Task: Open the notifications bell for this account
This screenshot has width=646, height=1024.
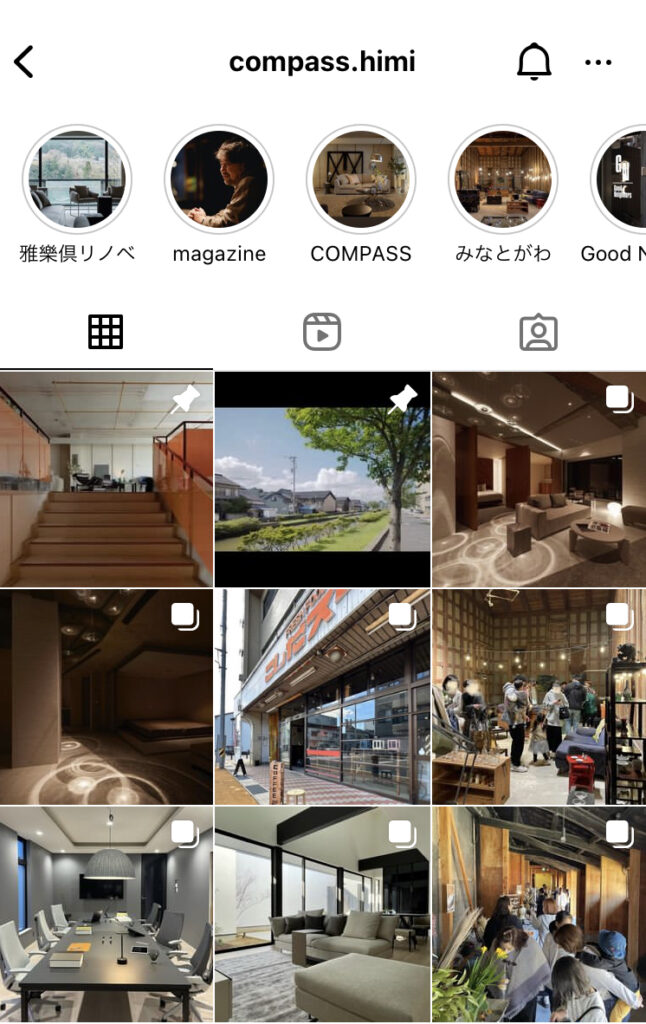Action: click(x=534, y=62)
